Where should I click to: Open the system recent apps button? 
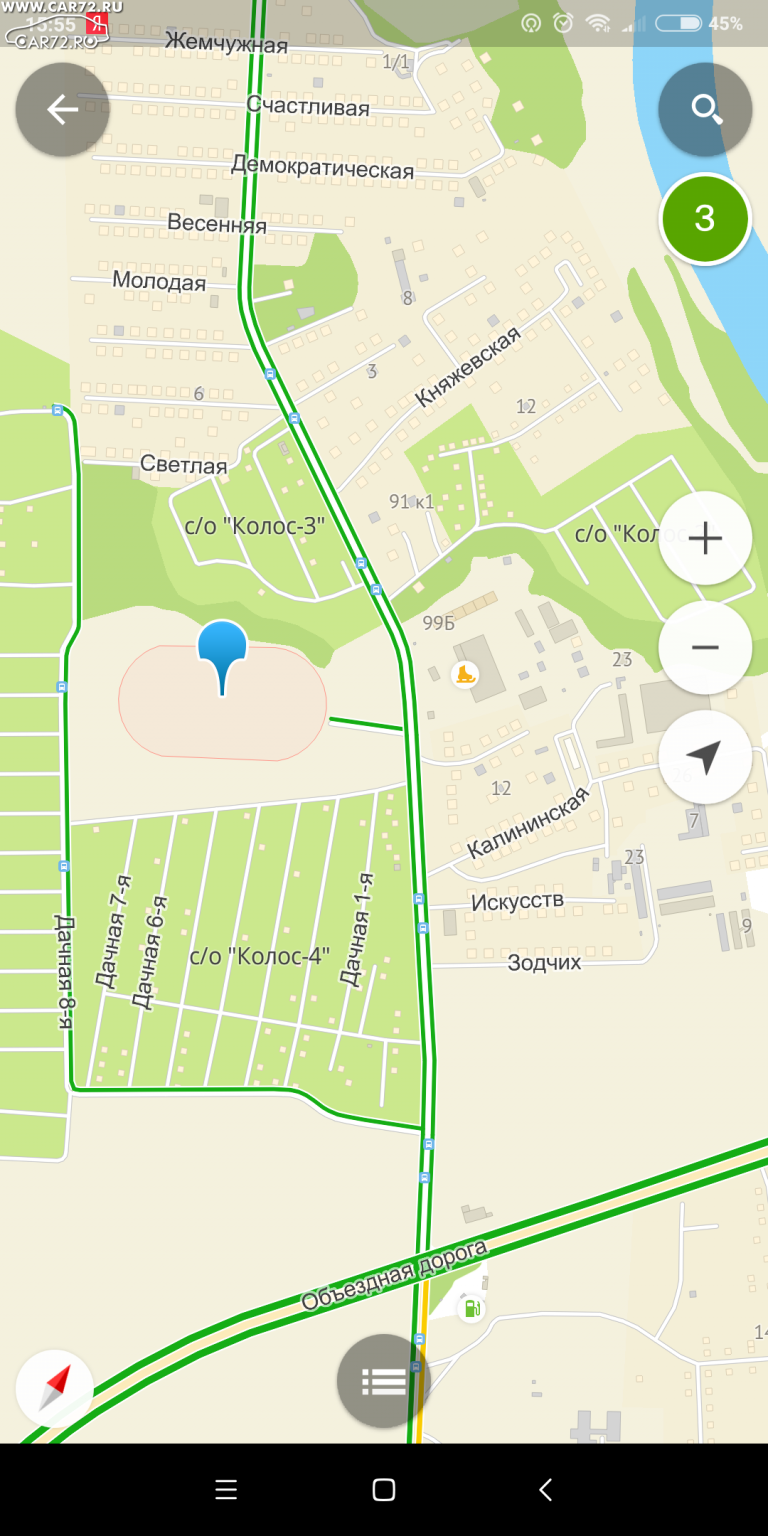(226, 1490)
